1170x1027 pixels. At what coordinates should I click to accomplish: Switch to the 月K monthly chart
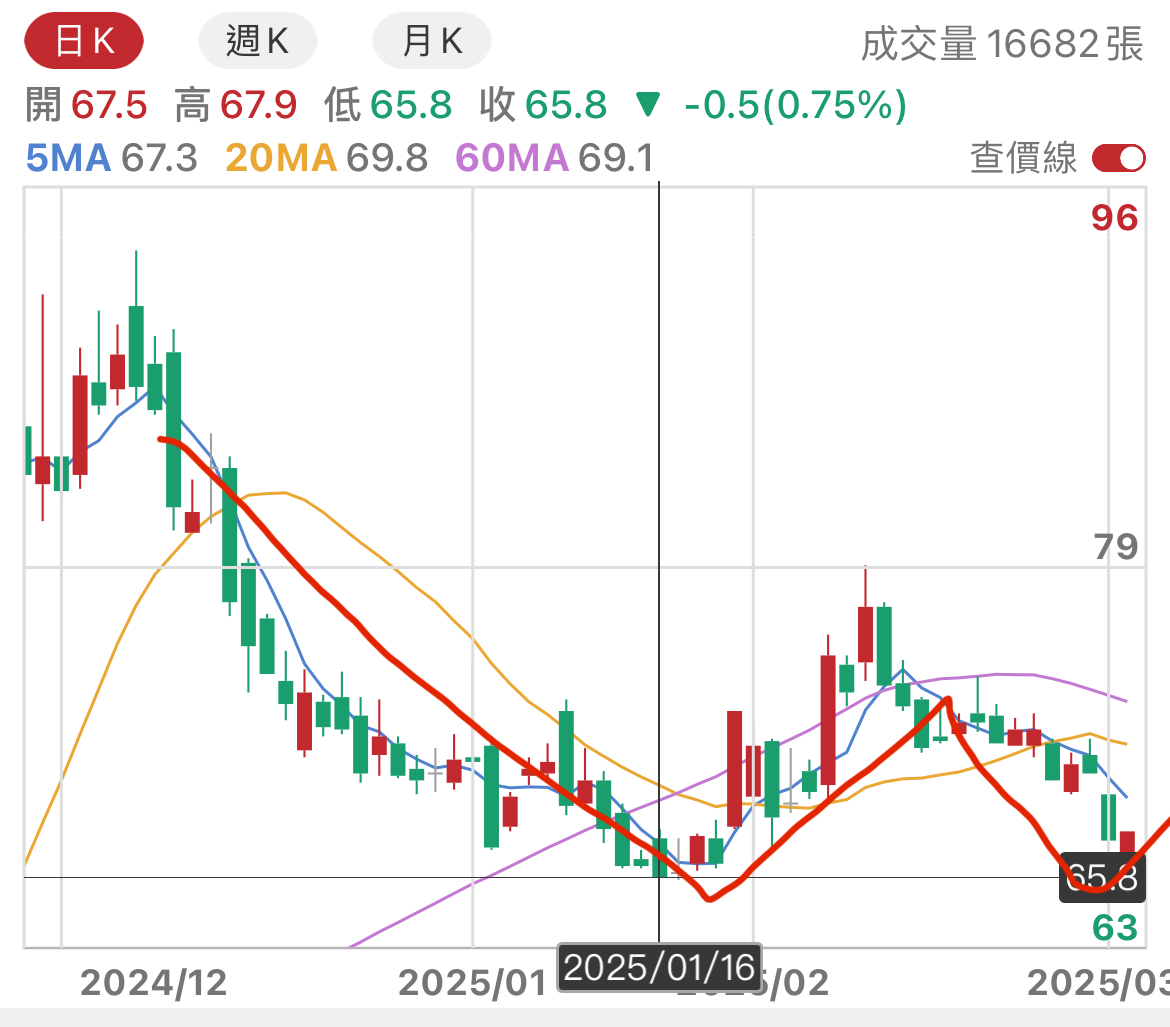pyautogui.click(x=431, y=40)
